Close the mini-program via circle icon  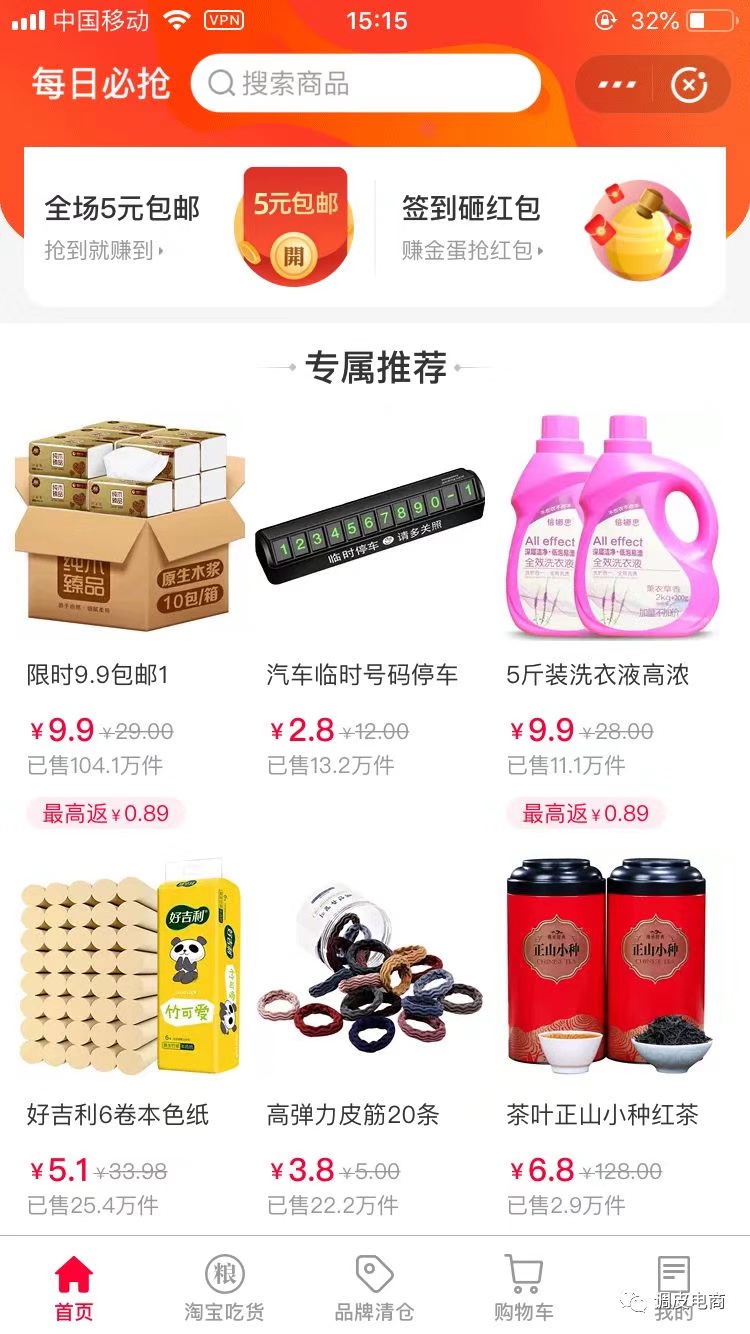pos(689,85)
